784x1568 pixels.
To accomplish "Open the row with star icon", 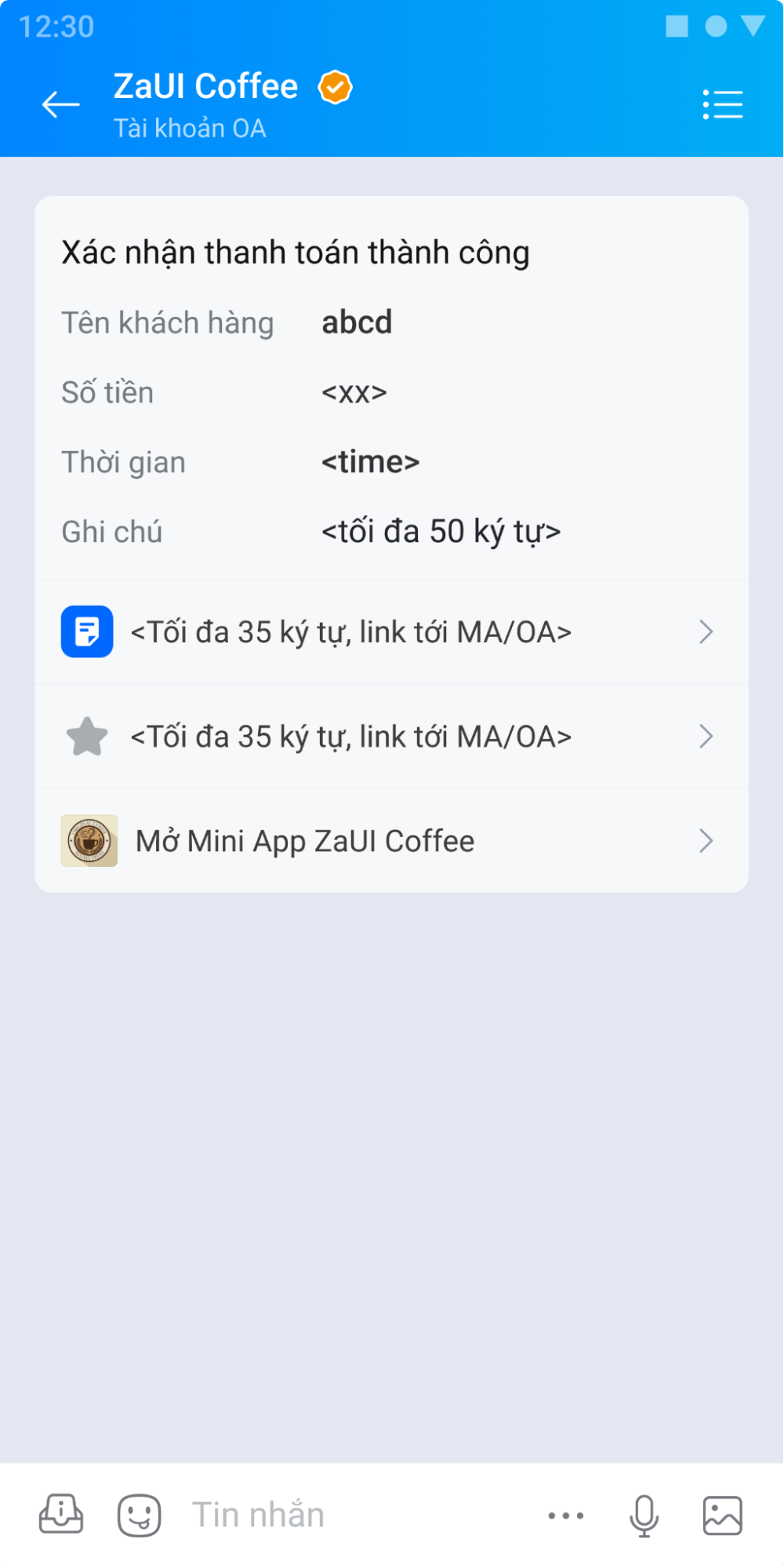I will [390, 737].
